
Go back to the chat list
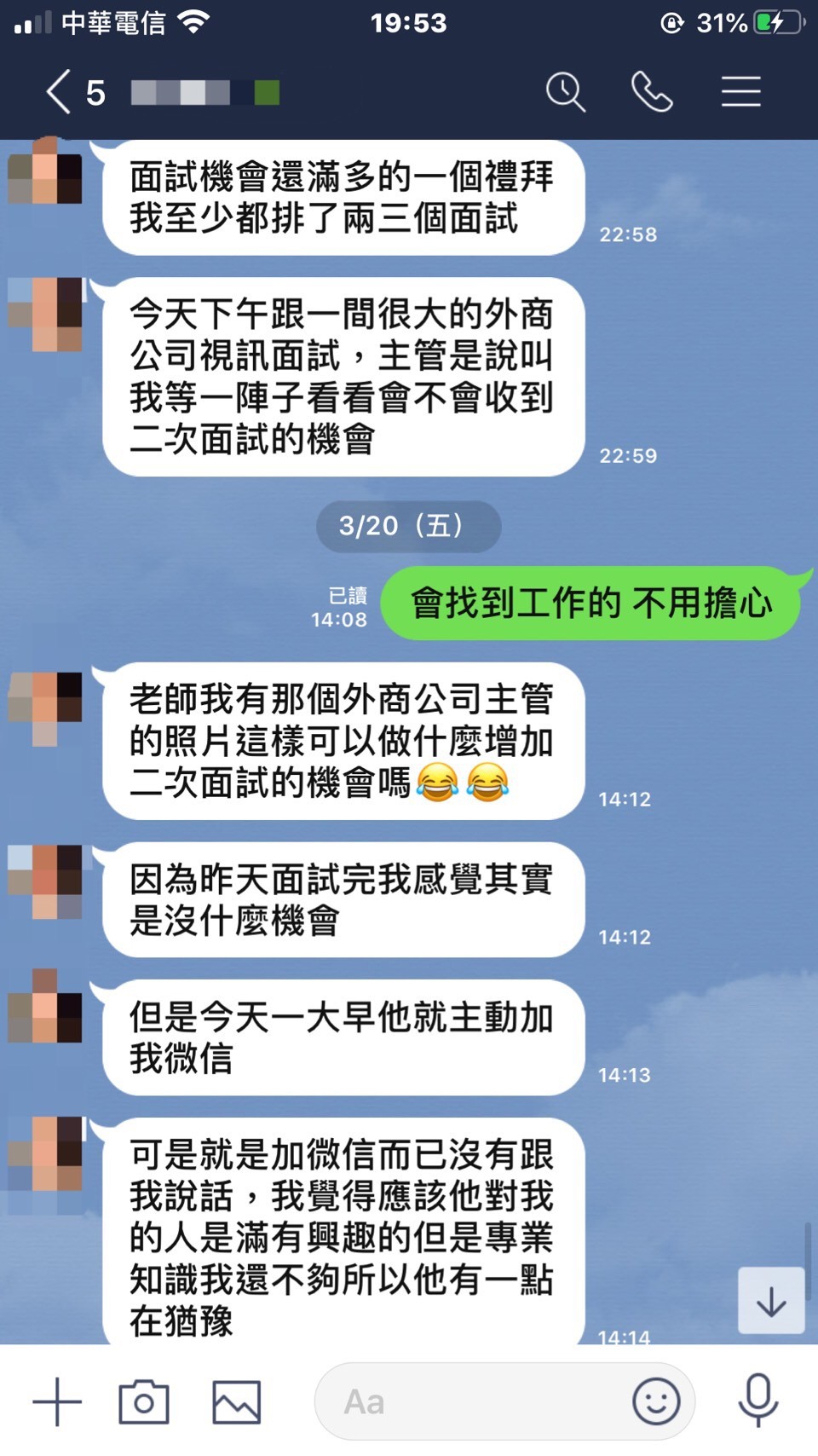(60, 92)
